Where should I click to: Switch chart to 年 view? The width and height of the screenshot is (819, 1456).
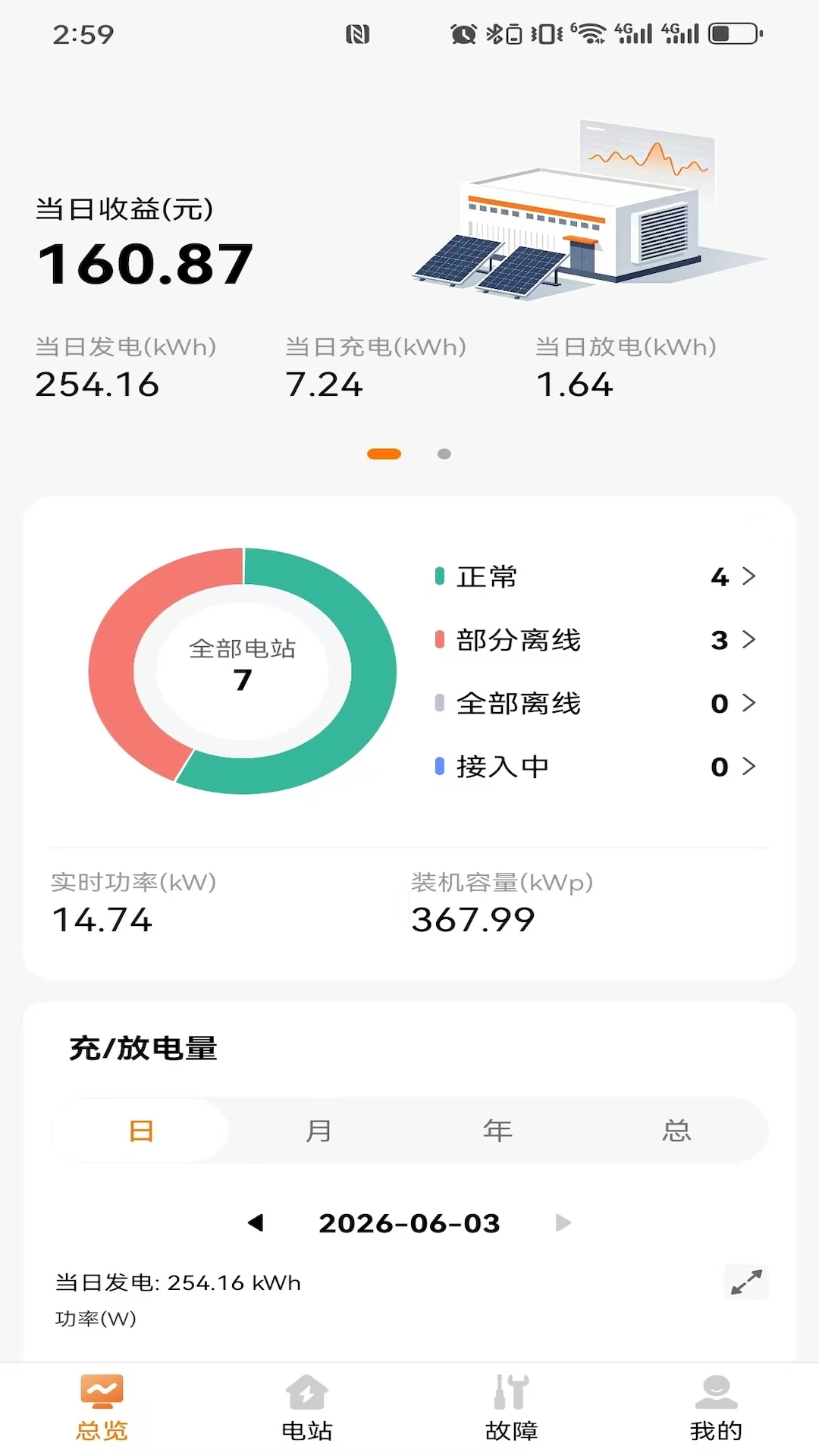tap(497, 1131)
